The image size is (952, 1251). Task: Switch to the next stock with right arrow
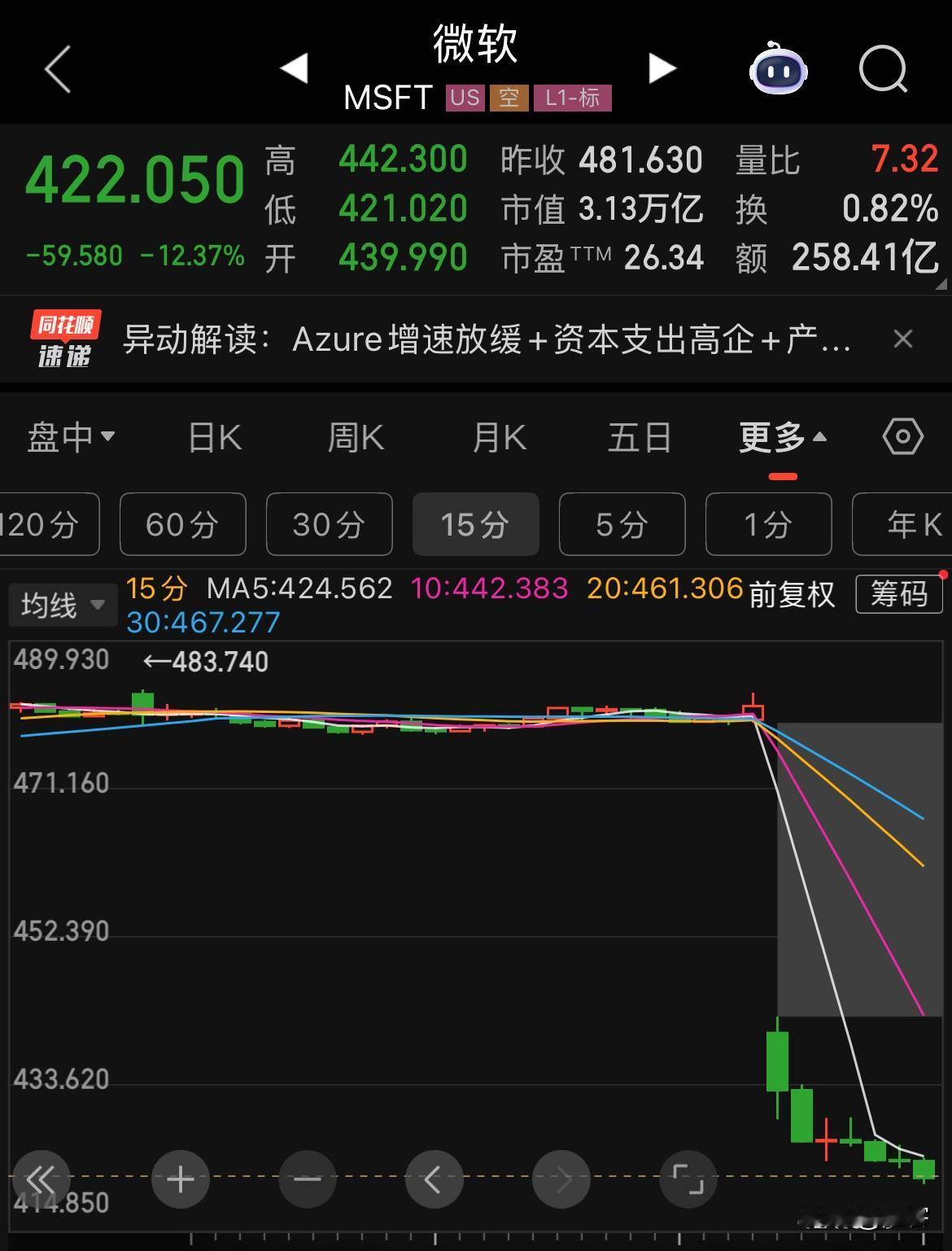click(661, 69)
